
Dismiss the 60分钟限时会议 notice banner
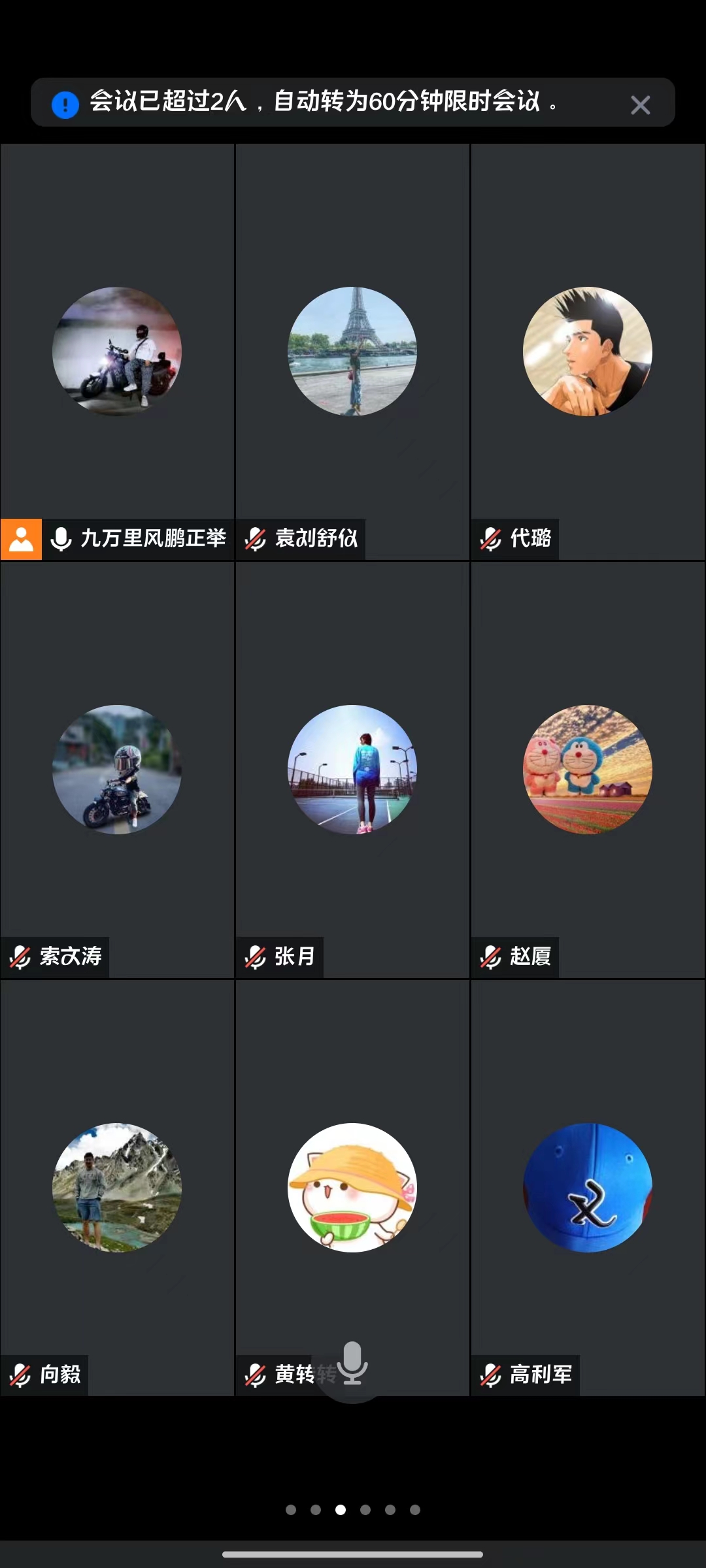tap(640, 105)
